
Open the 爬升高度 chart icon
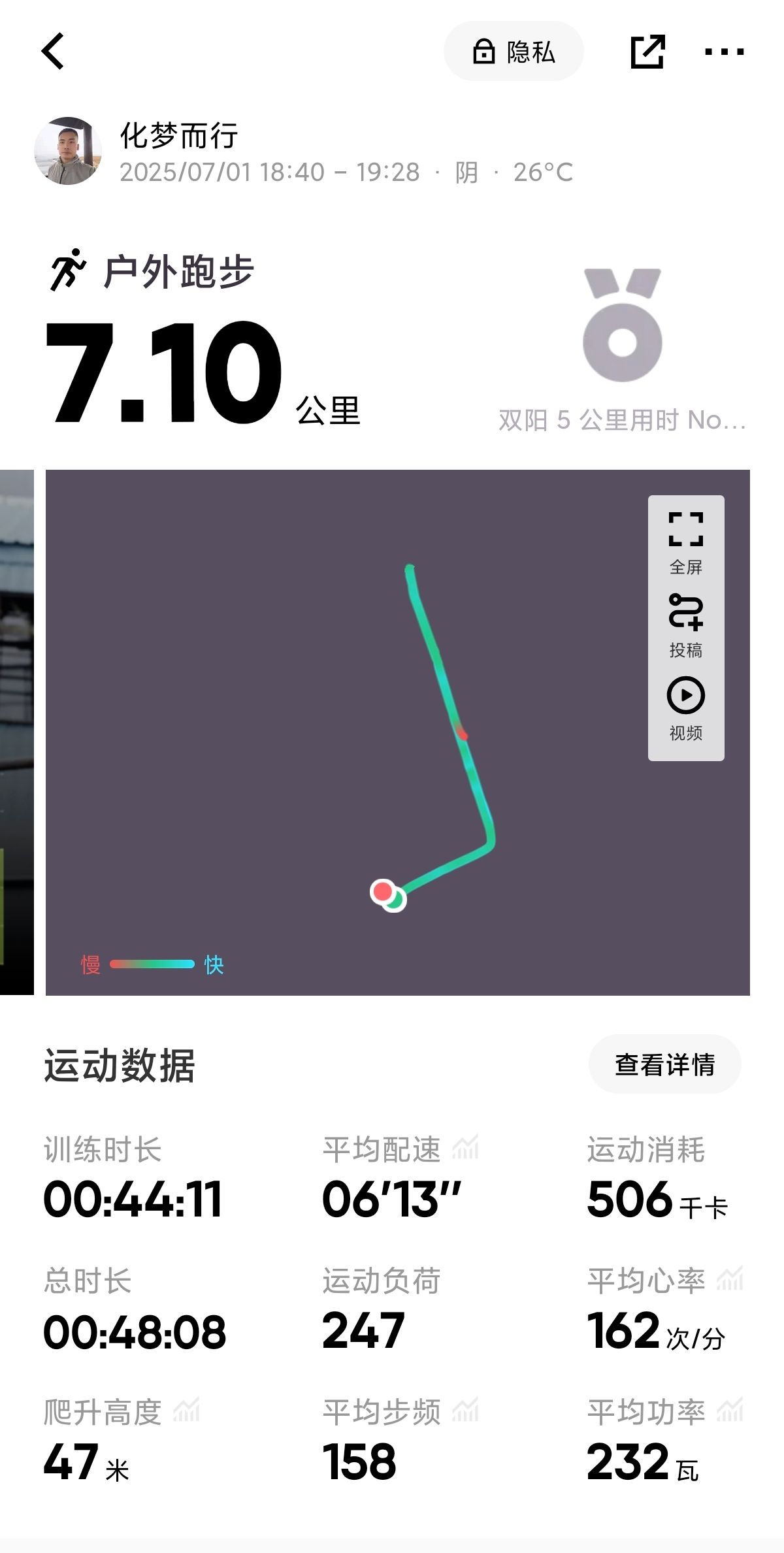(186, 1411)
